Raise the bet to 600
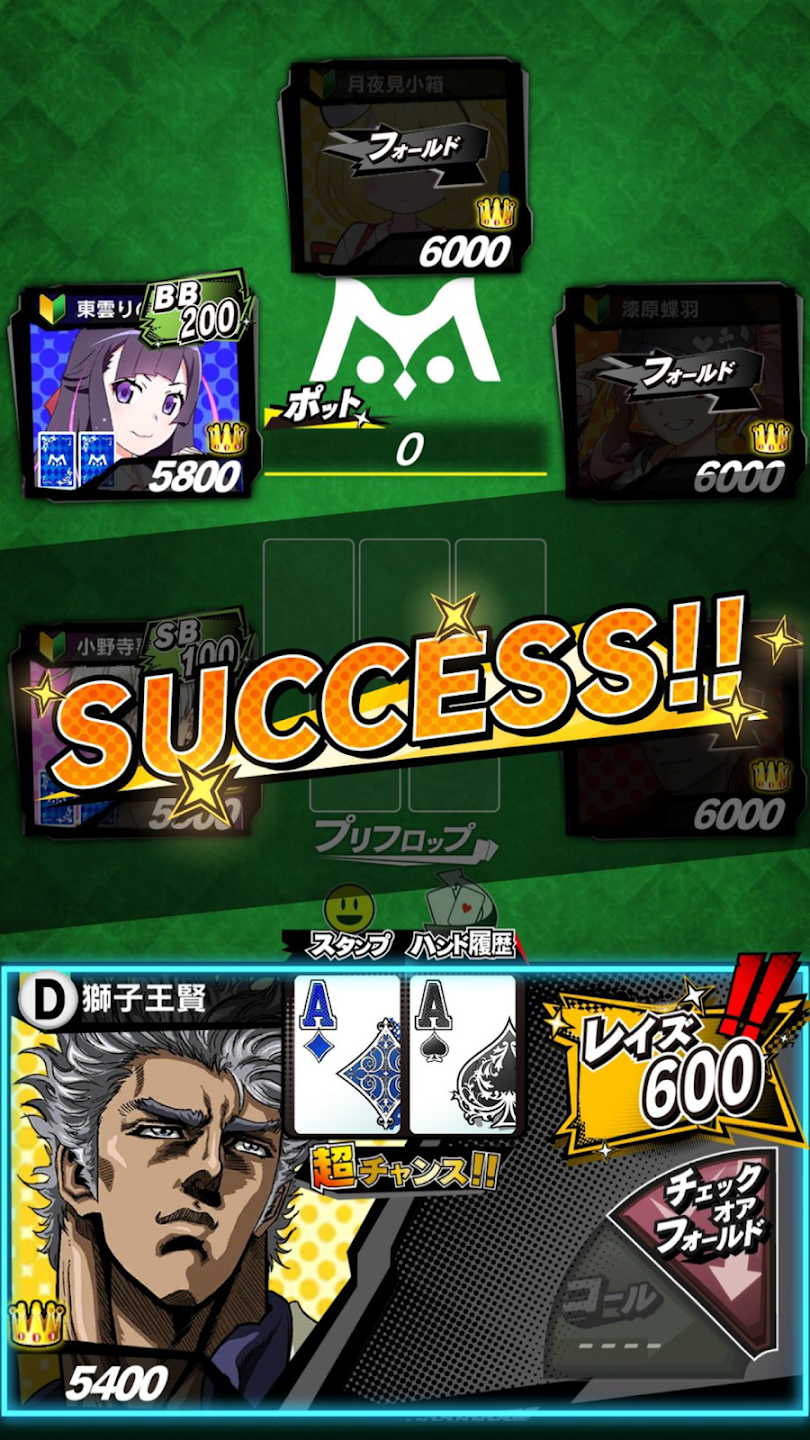810x1440 pixels. click(672, 1068)
